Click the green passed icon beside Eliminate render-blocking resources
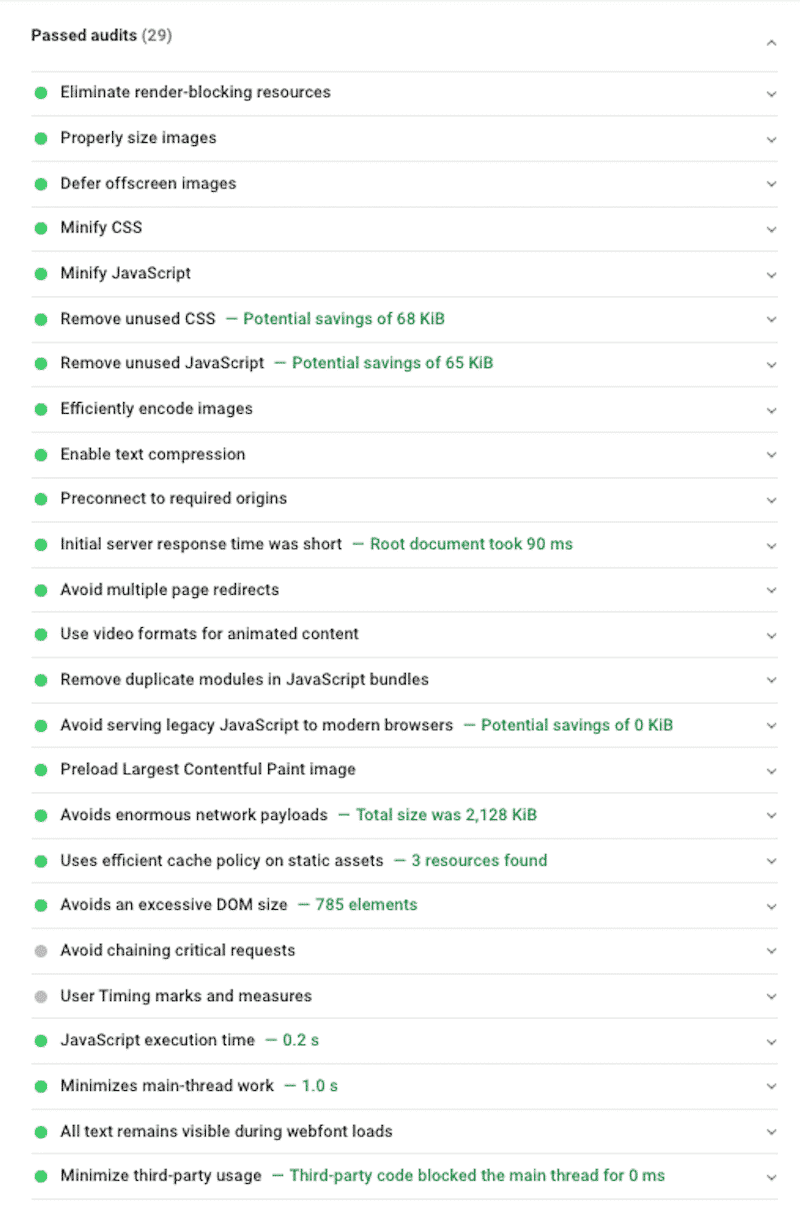This screenshot has height=1211, width=800. tap(40, 92)
